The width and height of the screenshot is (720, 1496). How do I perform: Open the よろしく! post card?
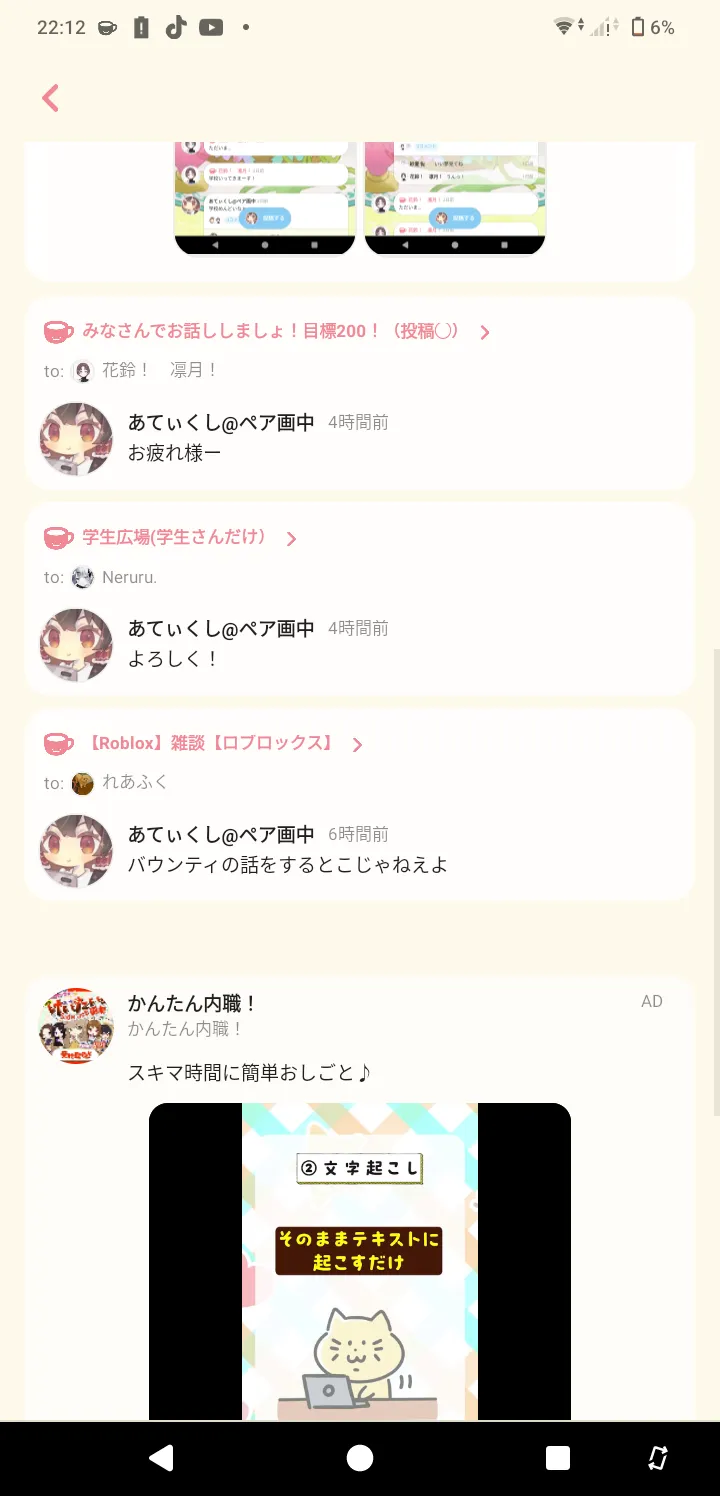(359, 599)
